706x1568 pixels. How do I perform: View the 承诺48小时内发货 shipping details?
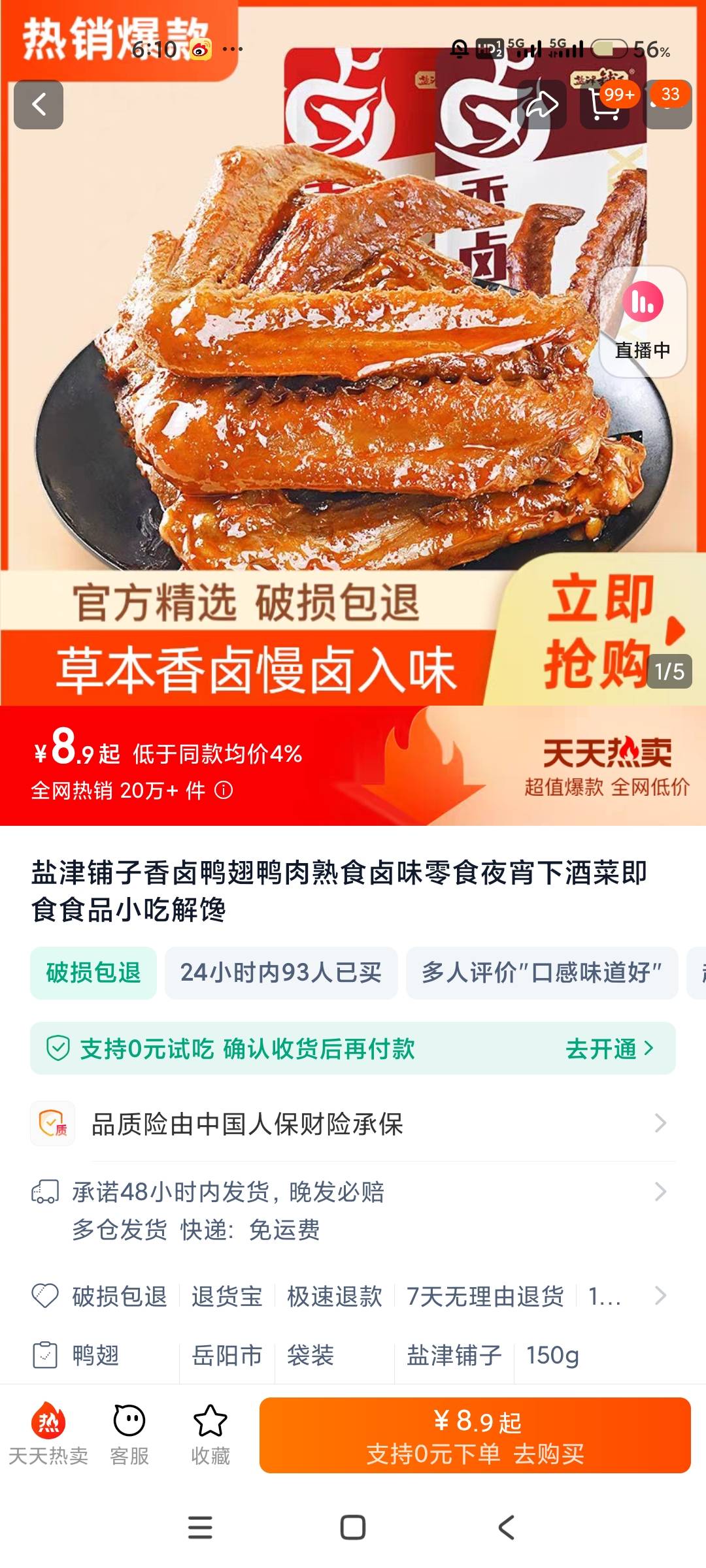(353, 1211)
